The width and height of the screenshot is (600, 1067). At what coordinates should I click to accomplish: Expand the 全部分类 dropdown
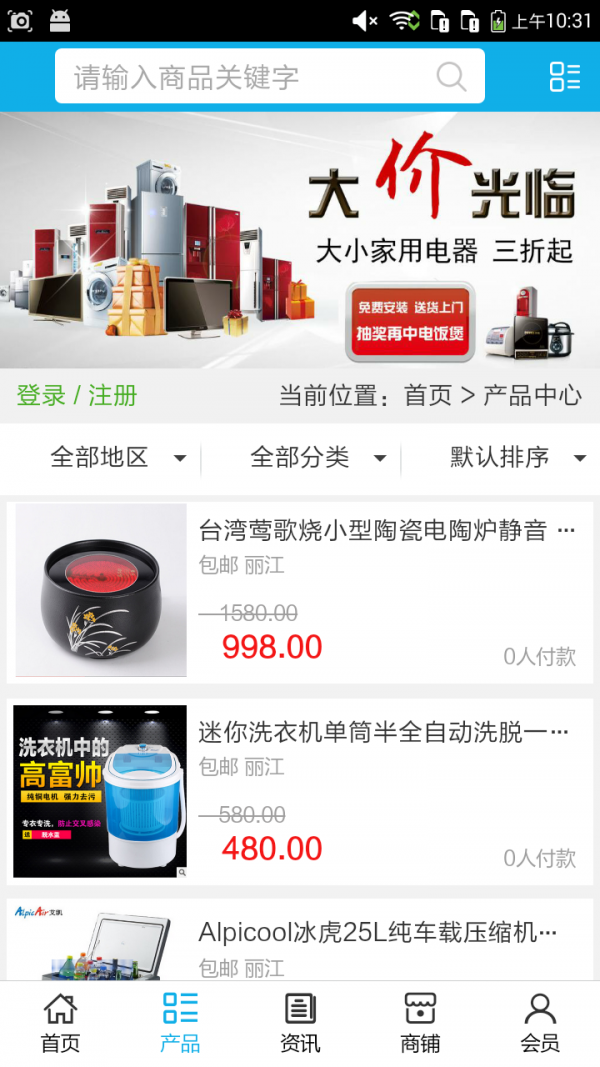[x=317, y=458]
